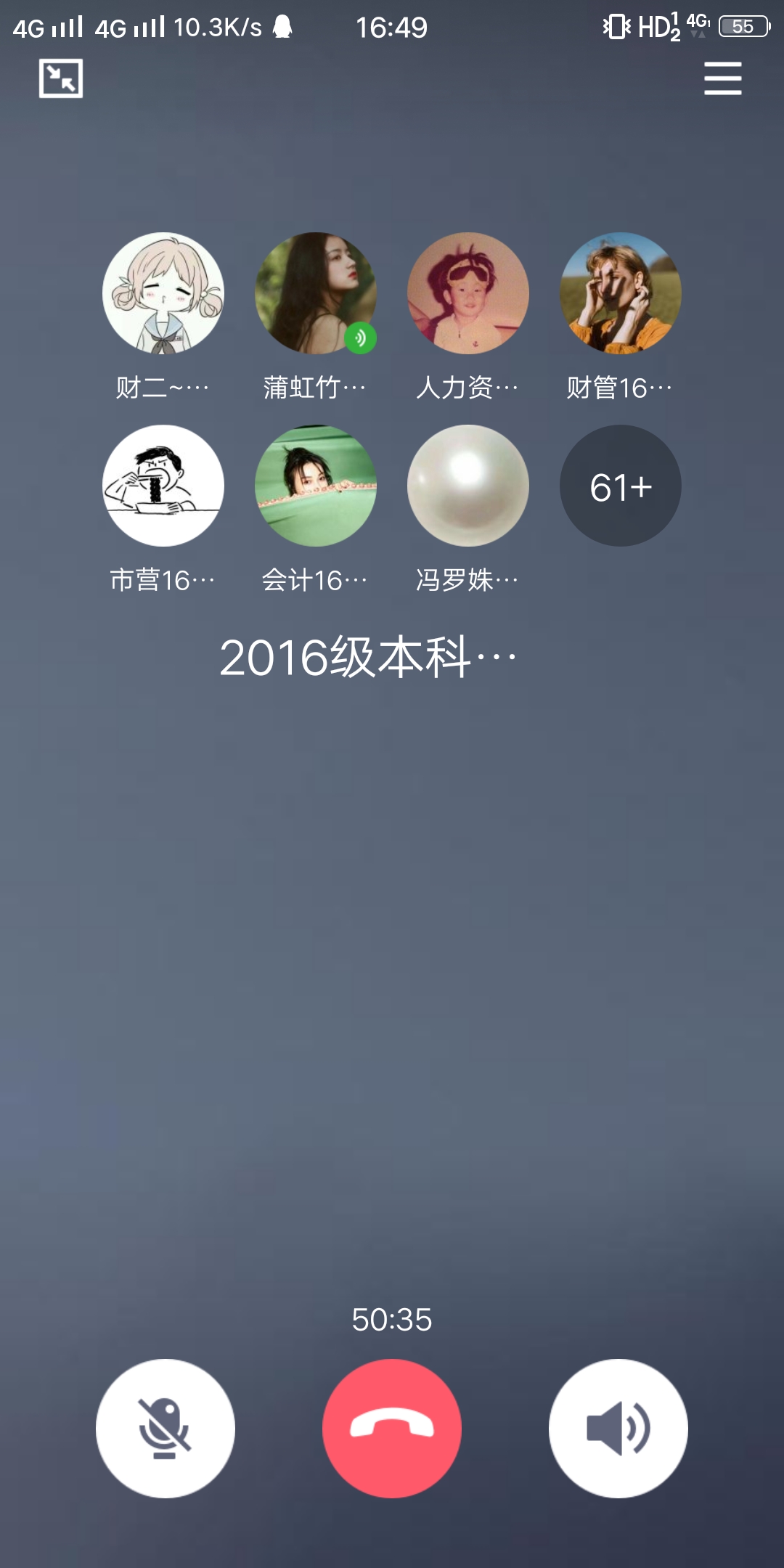Hang up the group call
Screen dimensions: 784x1568
[x=392, y=1428]
